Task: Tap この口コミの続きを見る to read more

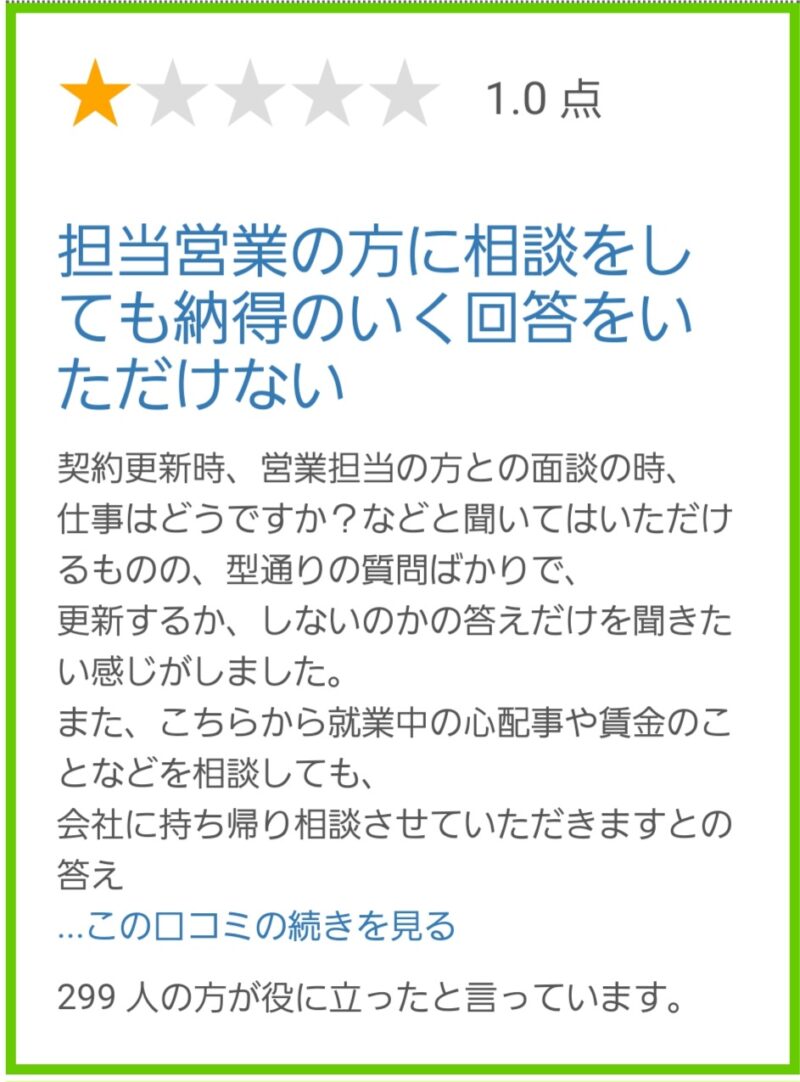Action: [x=257, y=926]
